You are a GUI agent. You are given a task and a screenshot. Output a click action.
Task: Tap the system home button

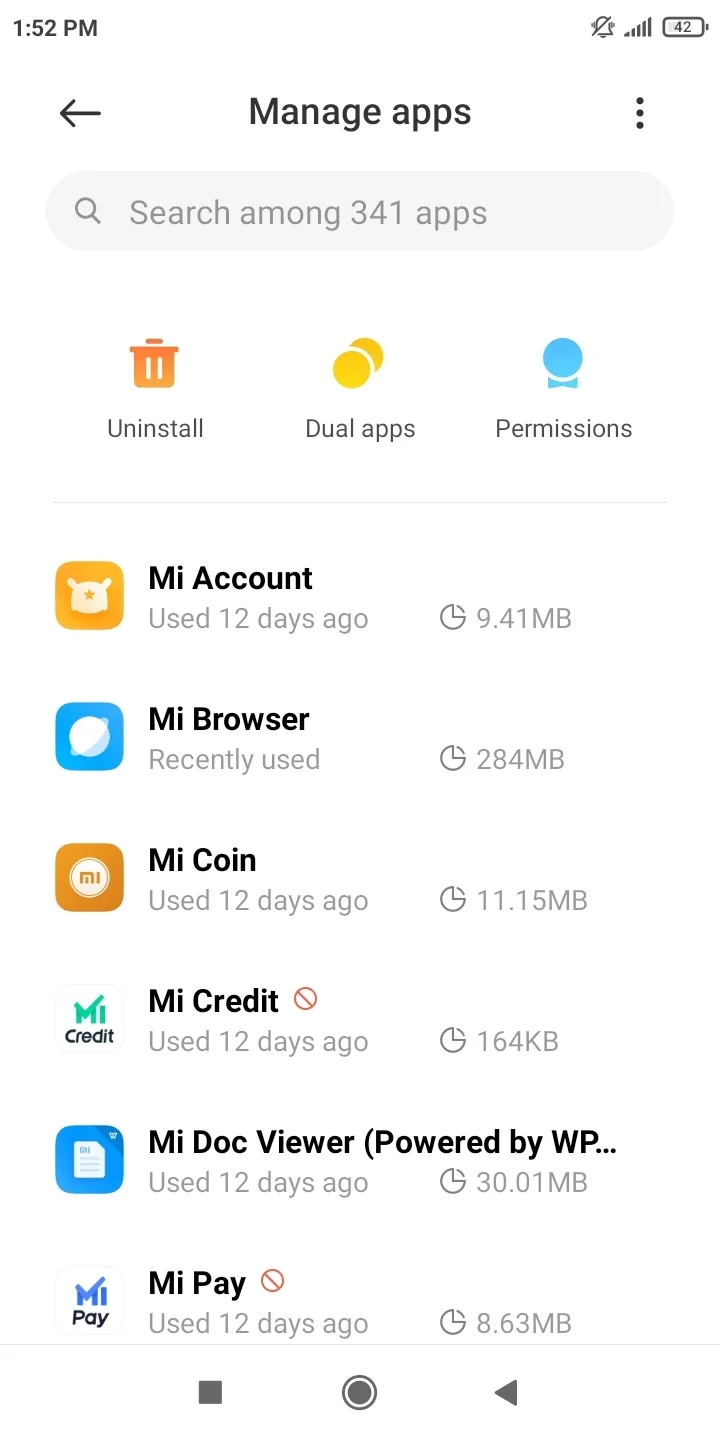(359, 1392)
